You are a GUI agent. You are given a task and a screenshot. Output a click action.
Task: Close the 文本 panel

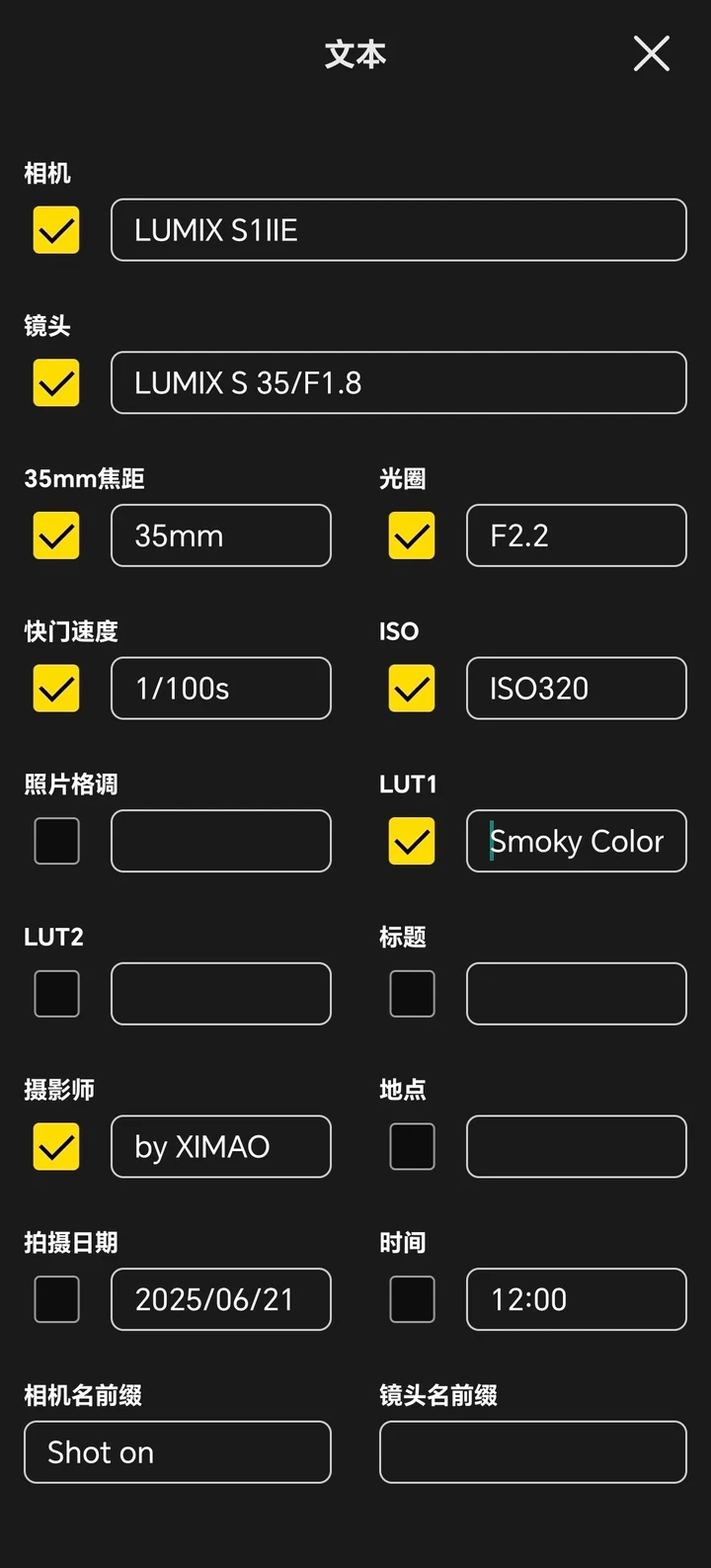click(x=652, y=53)
